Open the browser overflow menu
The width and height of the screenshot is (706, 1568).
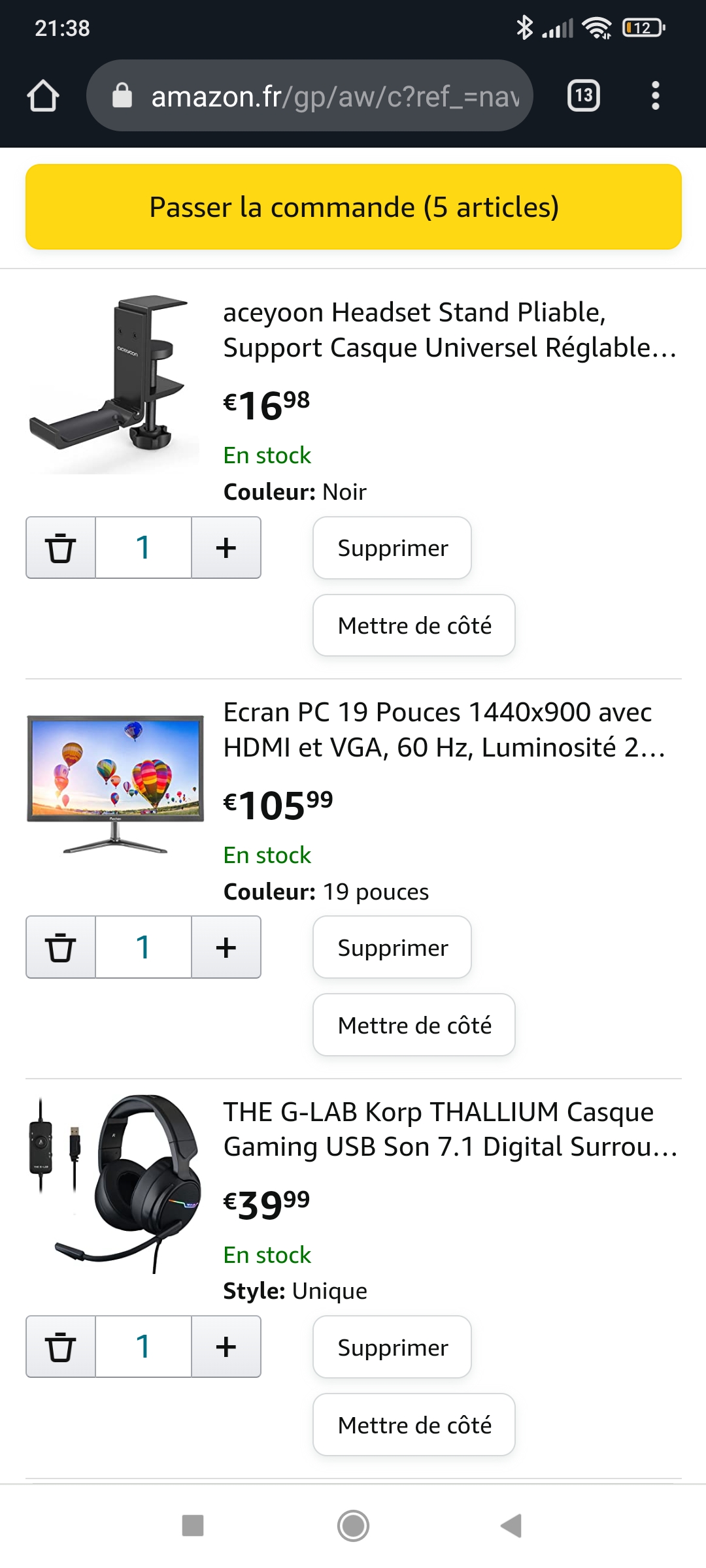(x=655, y=96)
